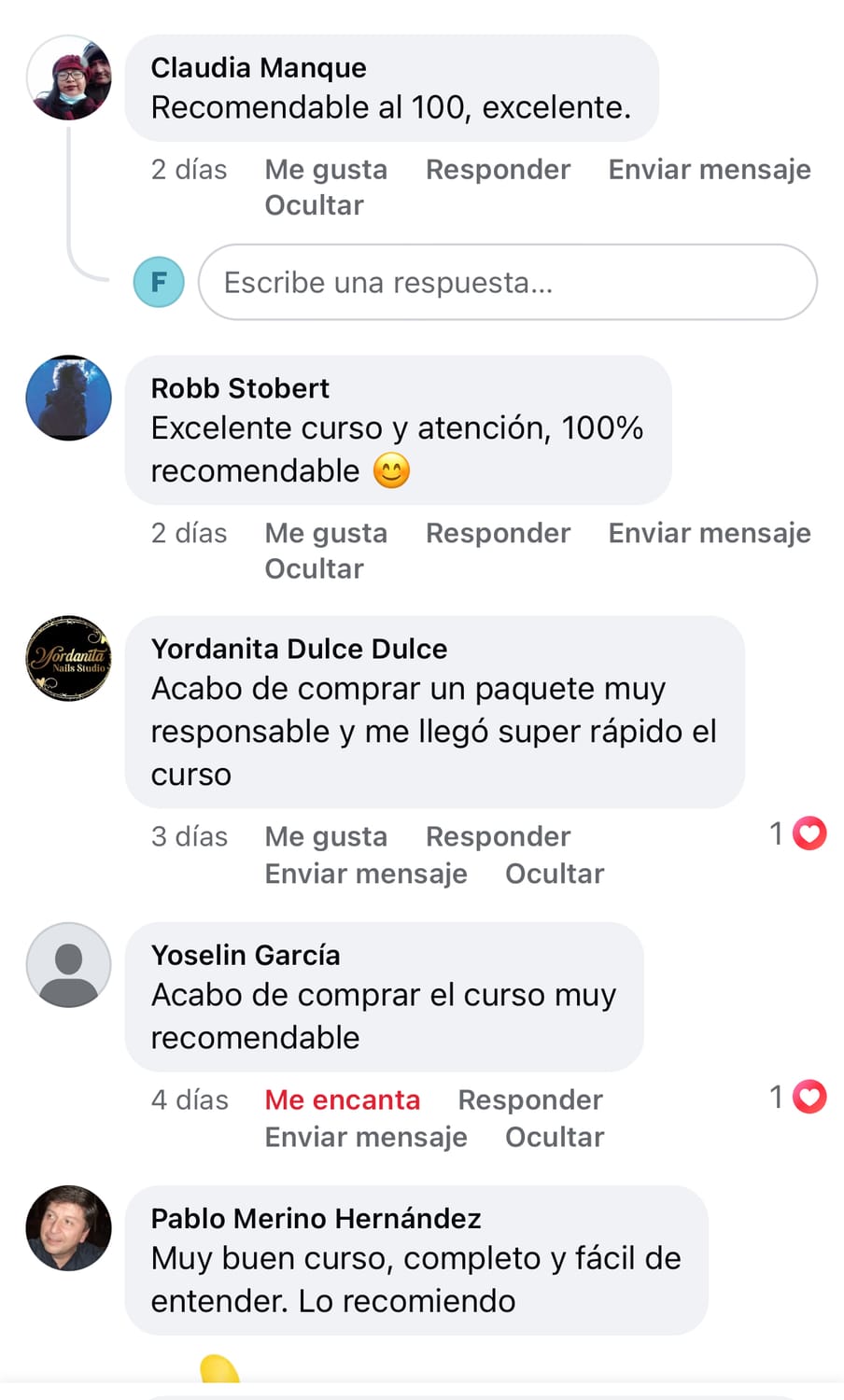Focus the 'Escribe una respuesta' field
Viewport: 844px width, 1400px height.
[x=507, y=282]
